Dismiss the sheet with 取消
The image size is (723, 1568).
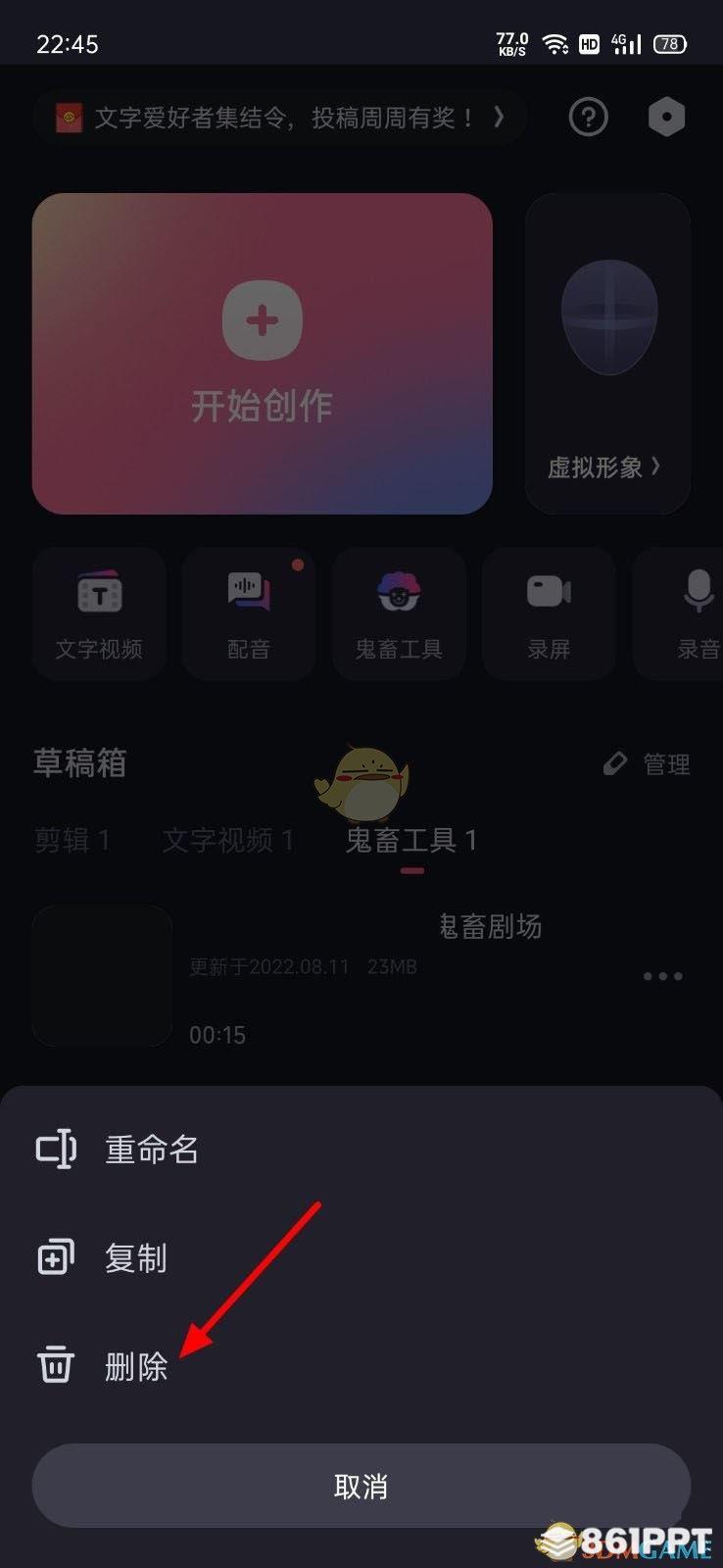click(x=361, y=1486)
